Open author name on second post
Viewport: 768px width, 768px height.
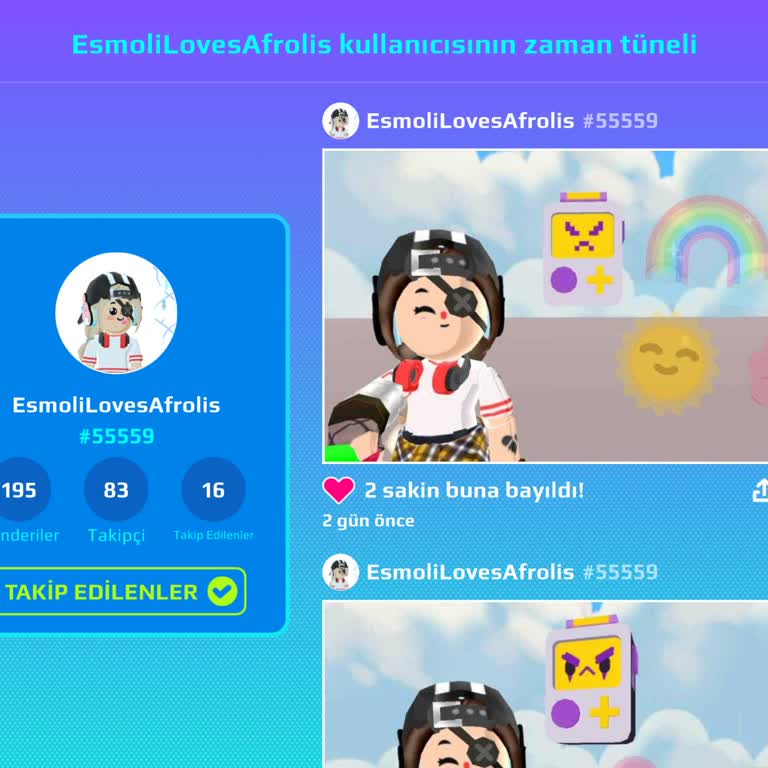(470, 572)
